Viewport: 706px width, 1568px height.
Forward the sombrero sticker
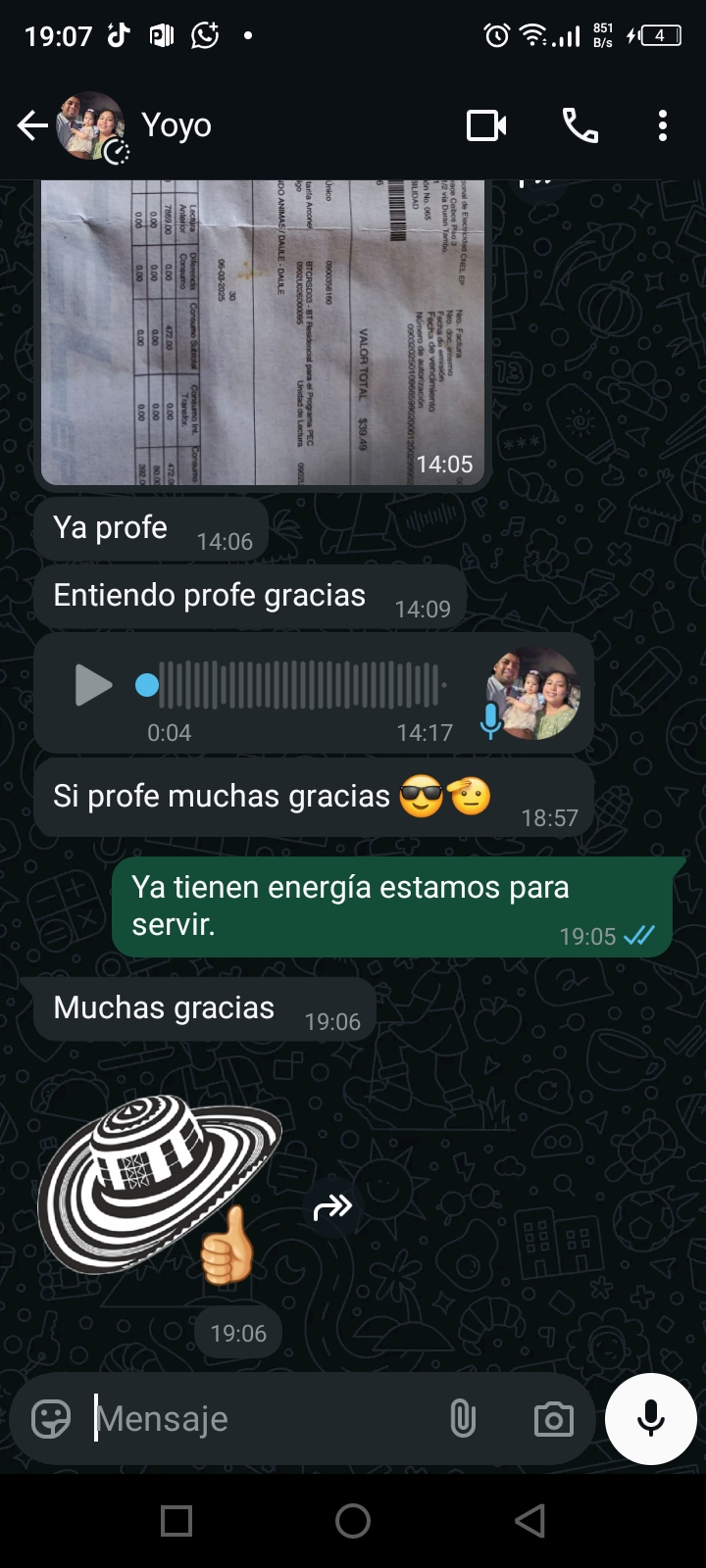332,1207
